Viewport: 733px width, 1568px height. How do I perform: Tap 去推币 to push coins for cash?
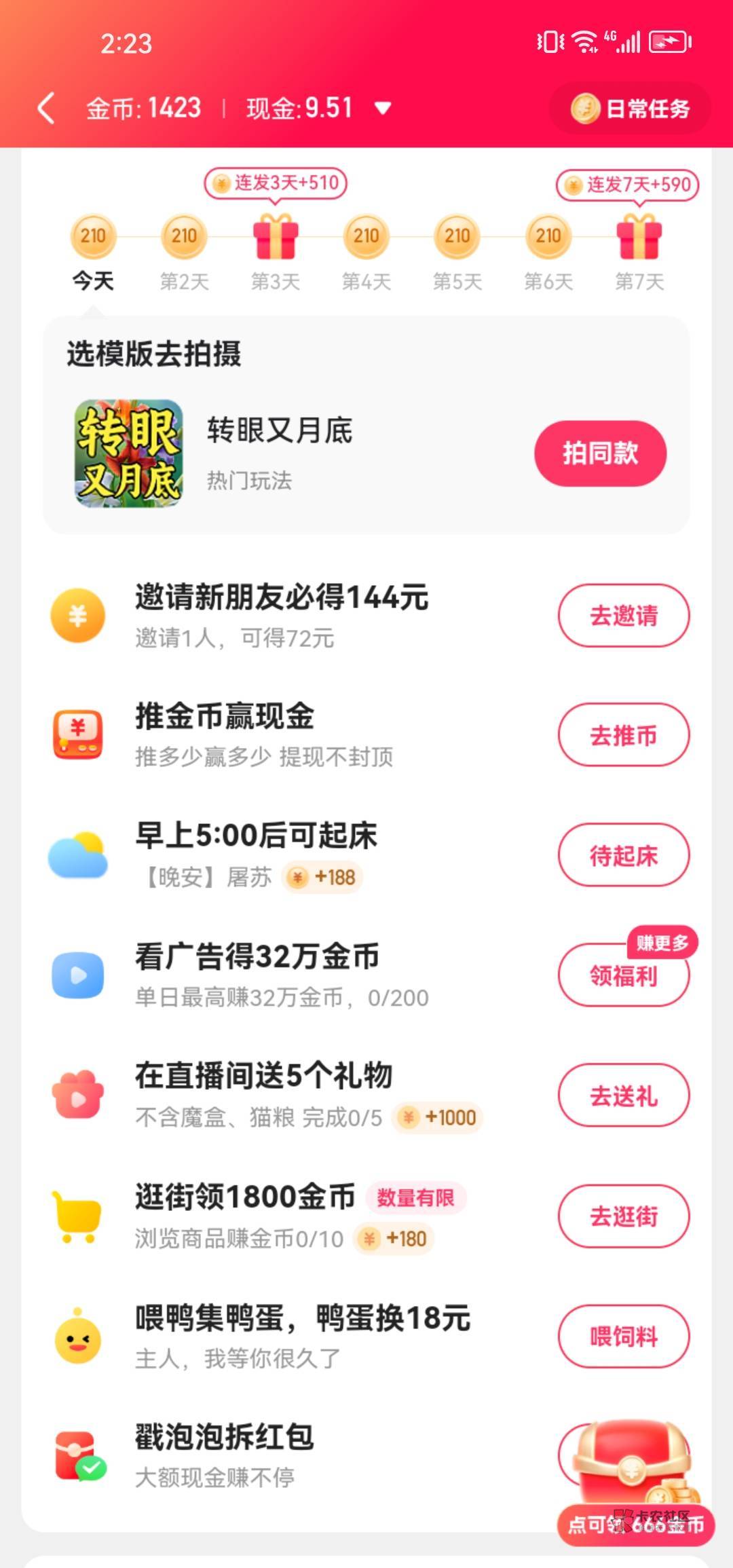(x=623, y=735)
